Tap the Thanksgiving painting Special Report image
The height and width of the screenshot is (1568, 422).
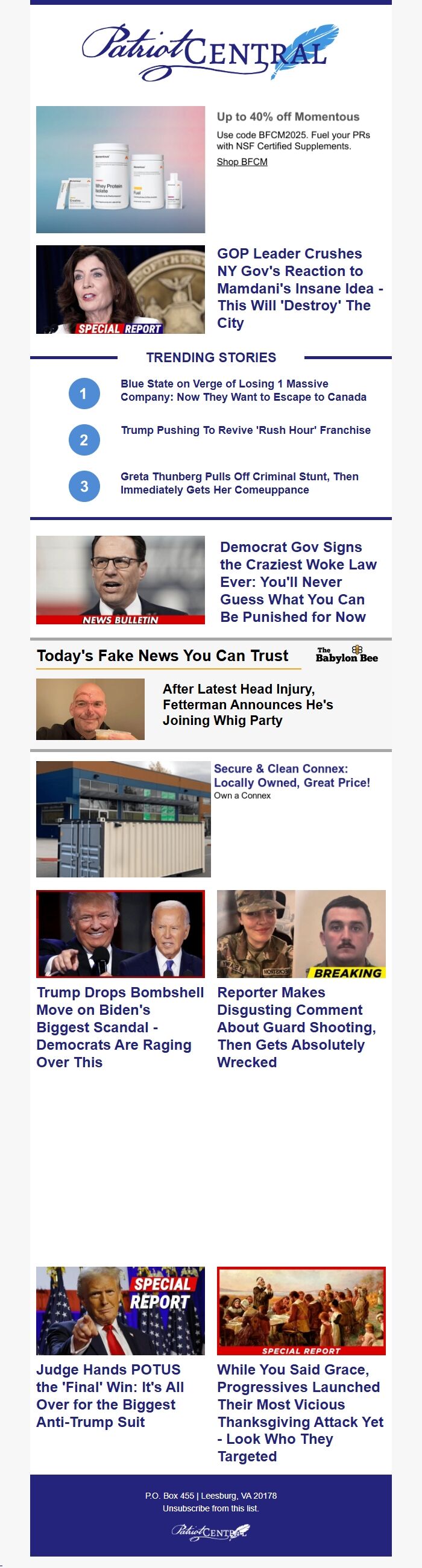[x=301, y=1311]
